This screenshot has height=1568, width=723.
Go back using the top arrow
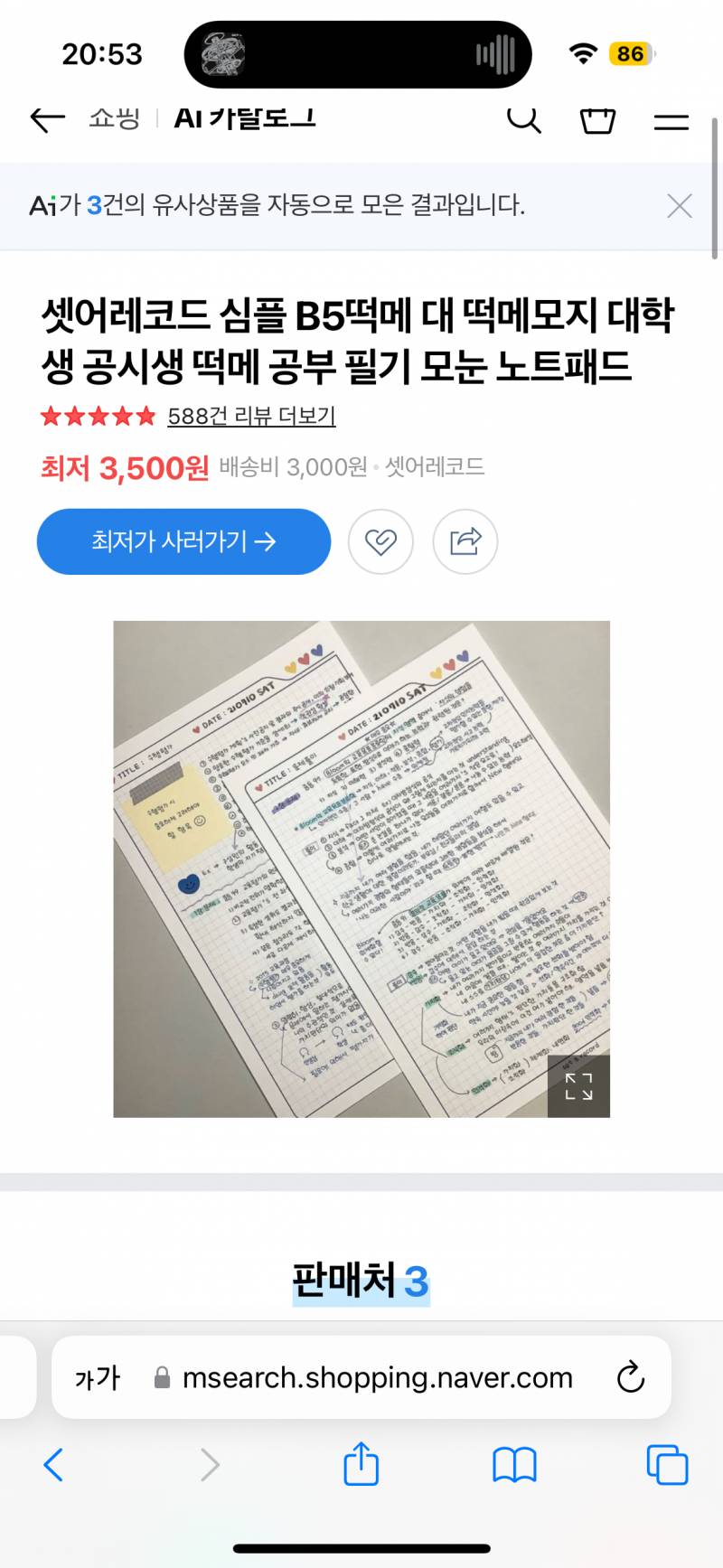tap(47, 118)
